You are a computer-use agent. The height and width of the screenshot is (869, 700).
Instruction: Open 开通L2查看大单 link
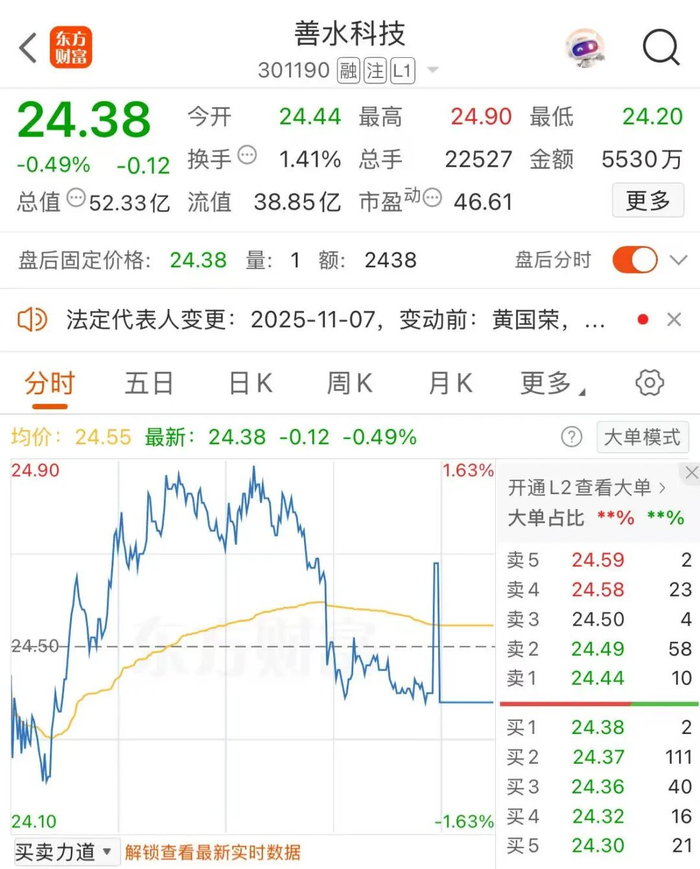(586, 488)
